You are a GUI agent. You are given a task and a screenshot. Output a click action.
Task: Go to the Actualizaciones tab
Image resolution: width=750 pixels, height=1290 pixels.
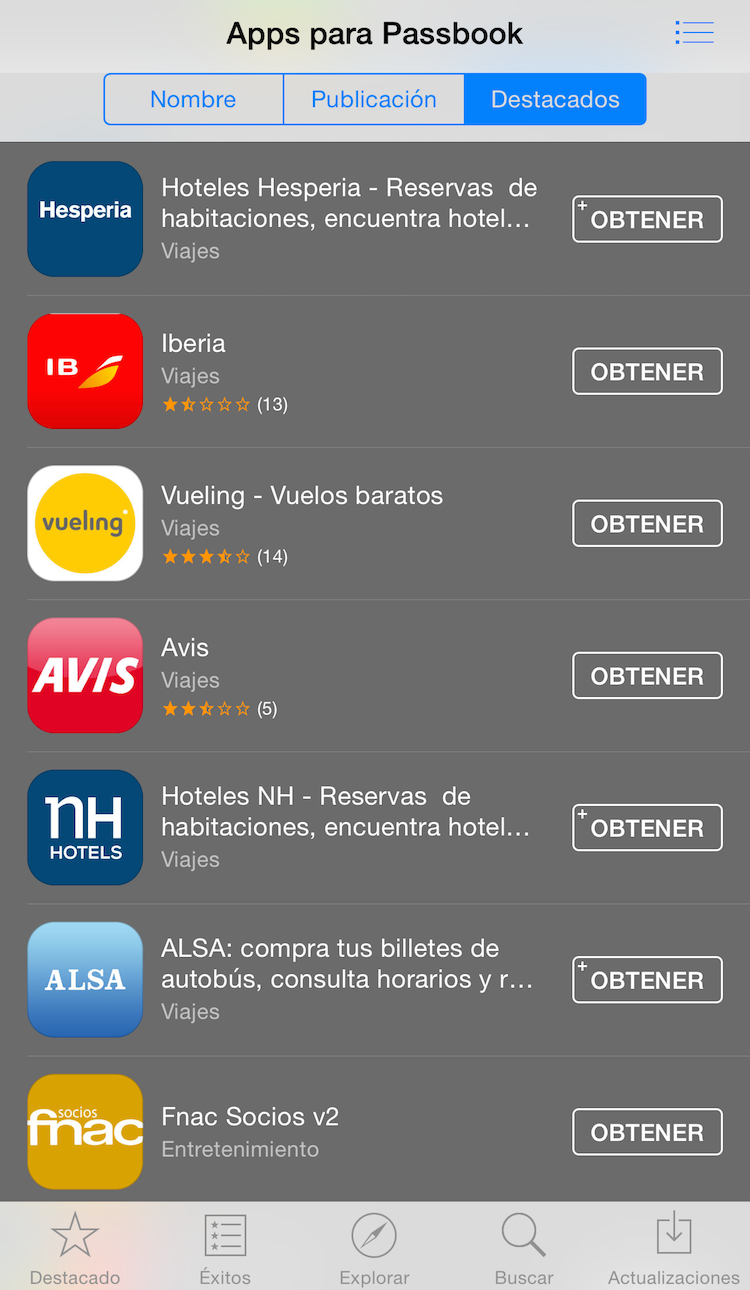click(674, 1247)
